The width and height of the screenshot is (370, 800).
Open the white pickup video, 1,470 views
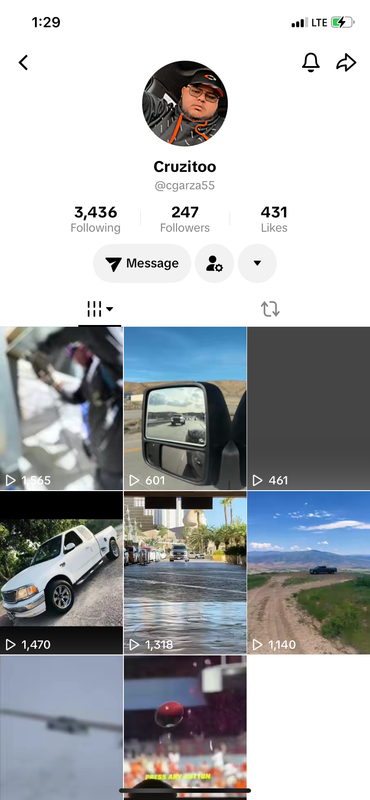(61, 572)
